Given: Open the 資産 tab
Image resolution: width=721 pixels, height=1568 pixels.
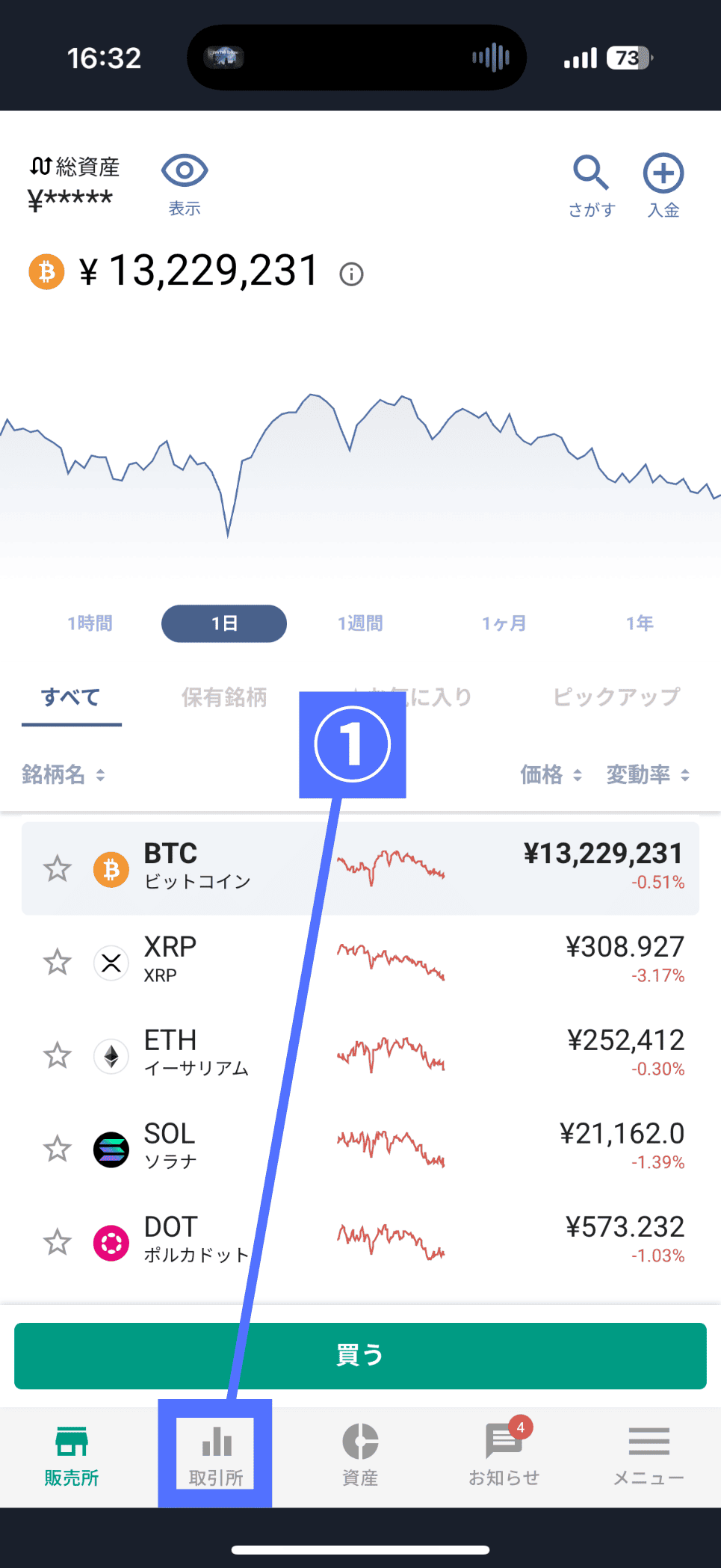Looking at the screenshot, I should 360,1454.
